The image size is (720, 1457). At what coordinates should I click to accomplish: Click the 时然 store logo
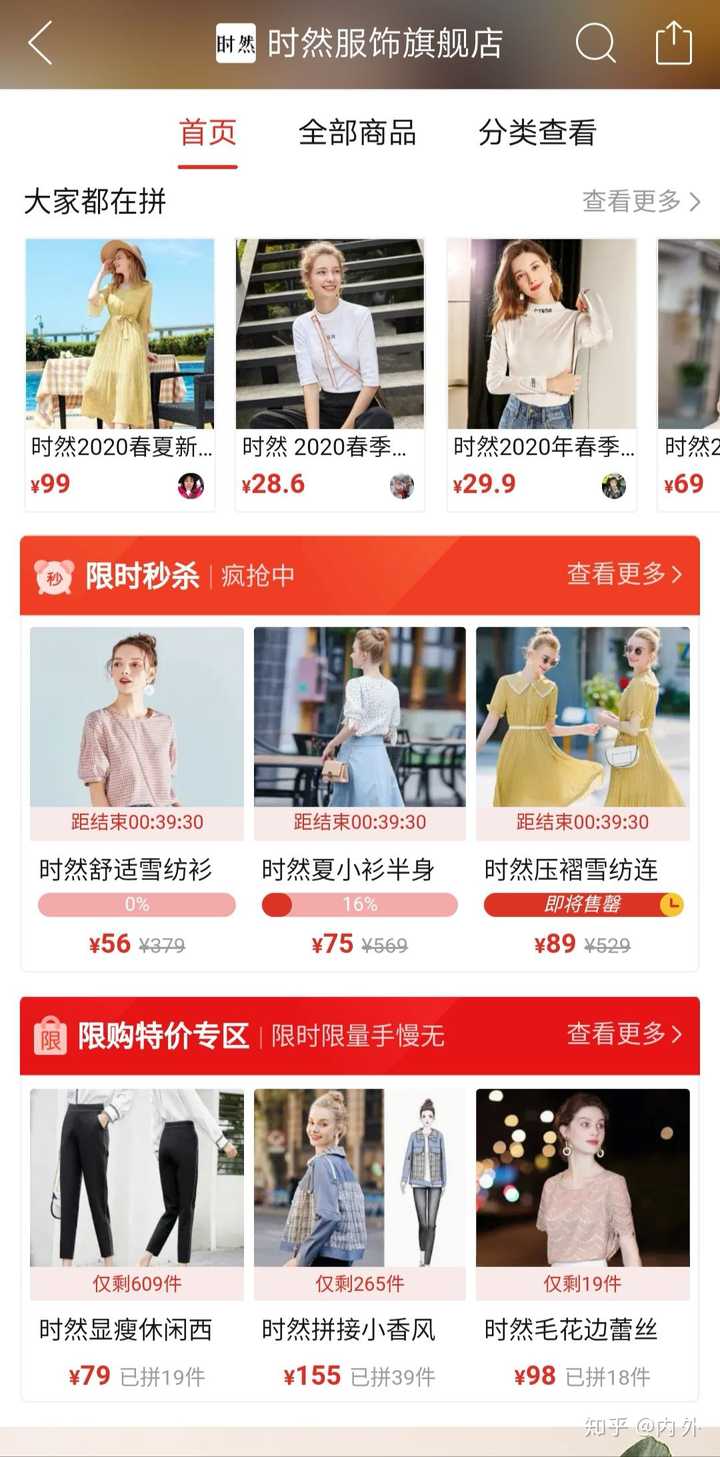pyautogui.click(x=236, y=42)
